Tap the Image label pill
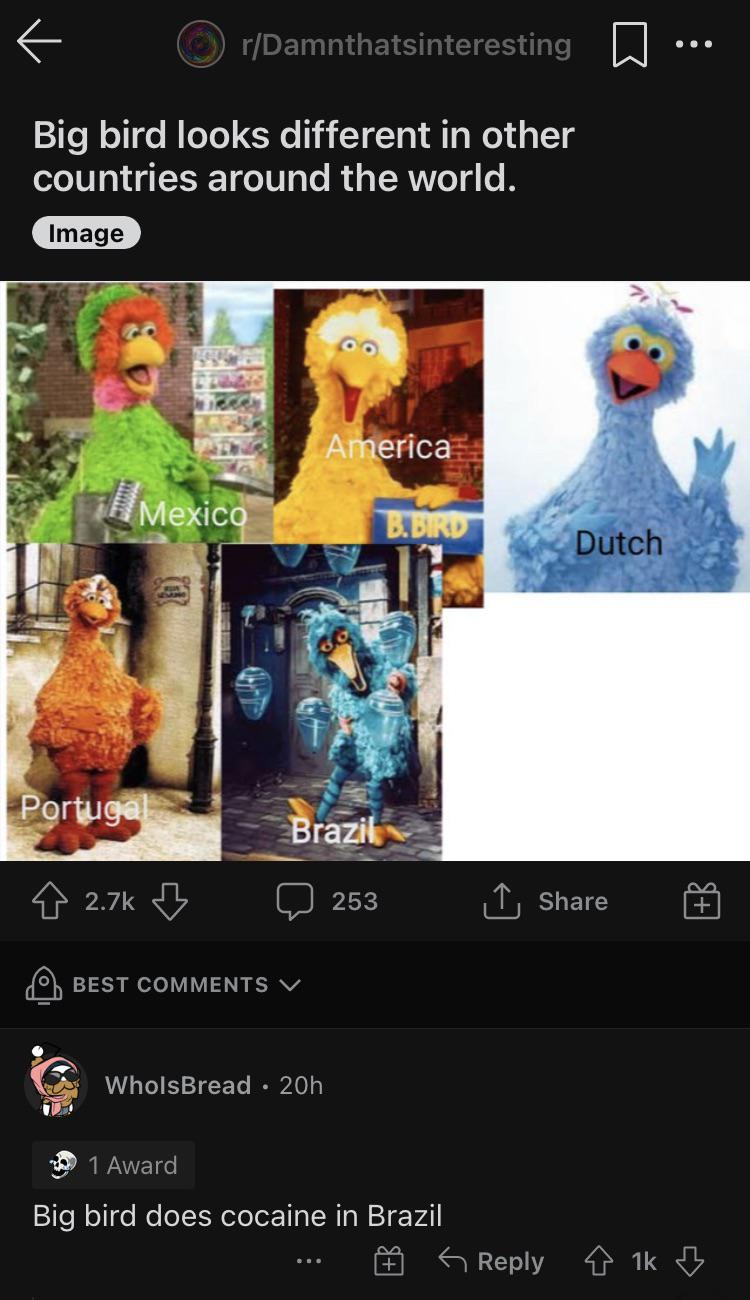Screen dimensions: 750x1300 pyautogui.click(x=86, y=233)
